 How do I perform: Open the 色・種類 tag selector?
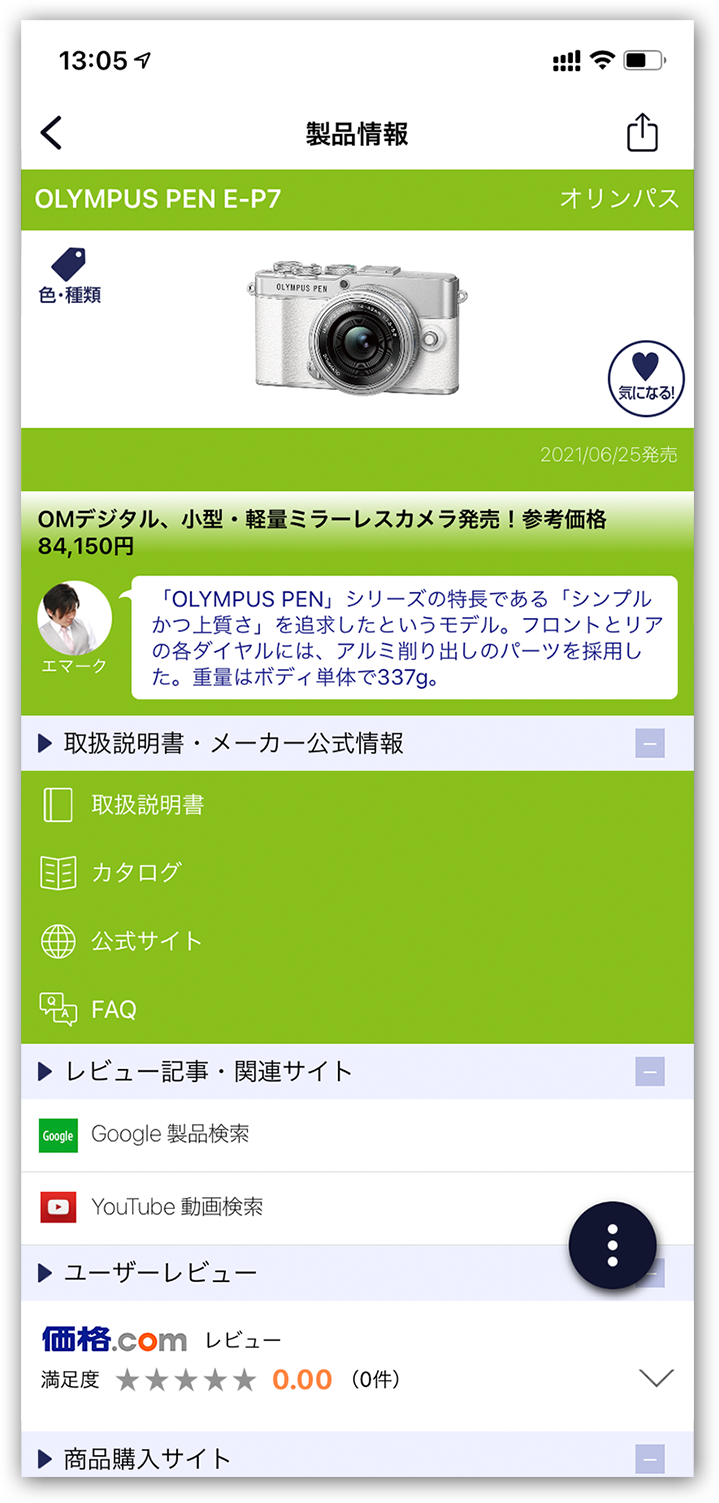[x=69, y=276]
